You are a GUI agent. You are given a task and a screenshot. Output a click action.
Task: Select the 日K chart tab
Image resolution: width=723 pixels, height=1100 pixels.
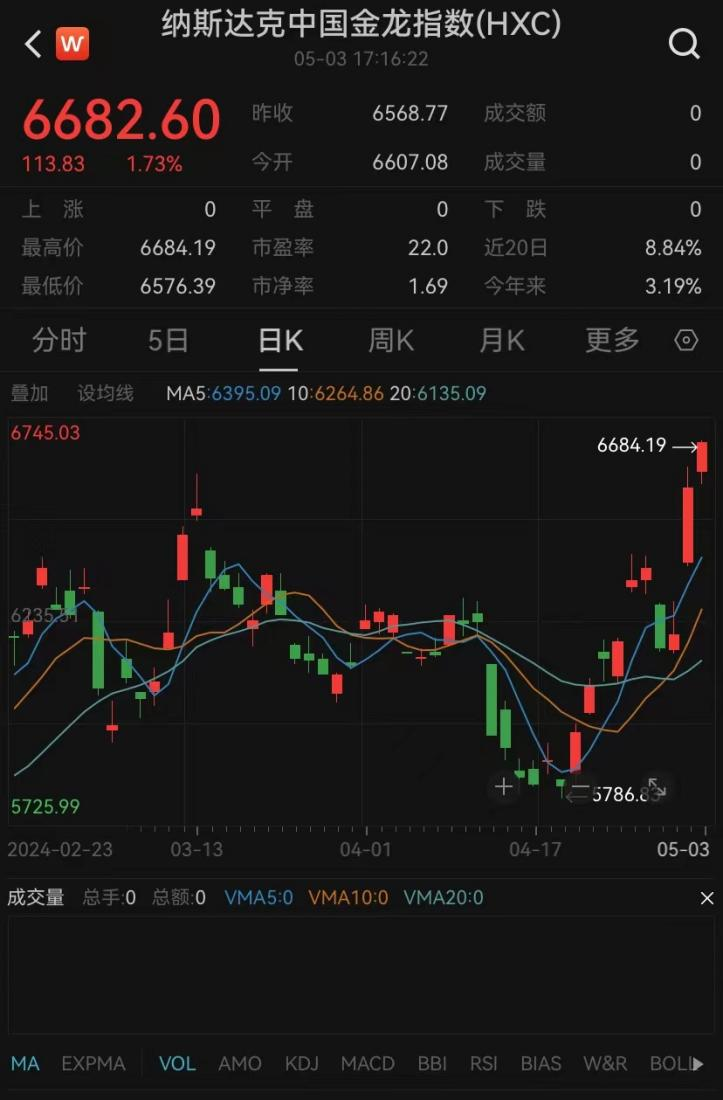(280, 340)
